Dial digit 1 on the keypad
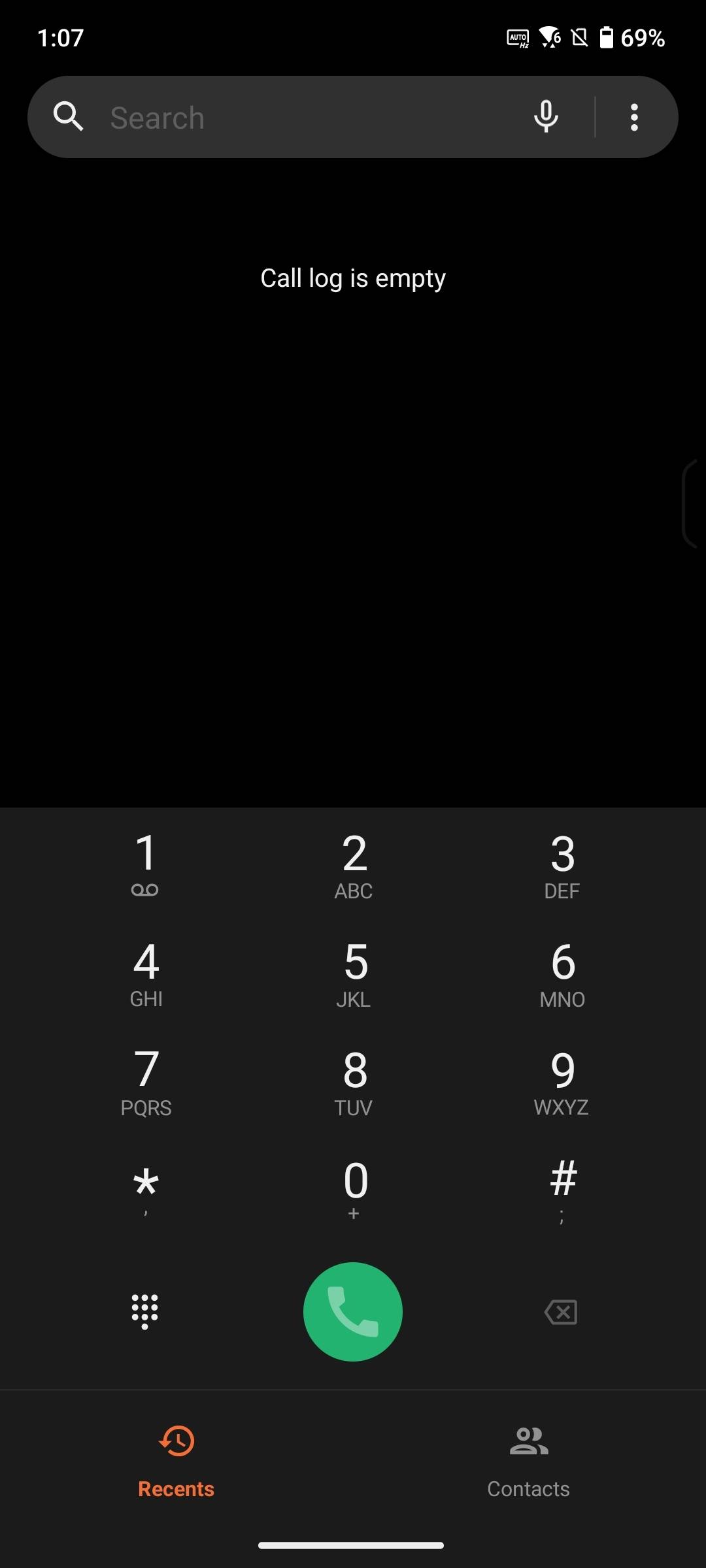This screenshot has height=1568, width=706. pyautogui.click(x=145, y=864)
